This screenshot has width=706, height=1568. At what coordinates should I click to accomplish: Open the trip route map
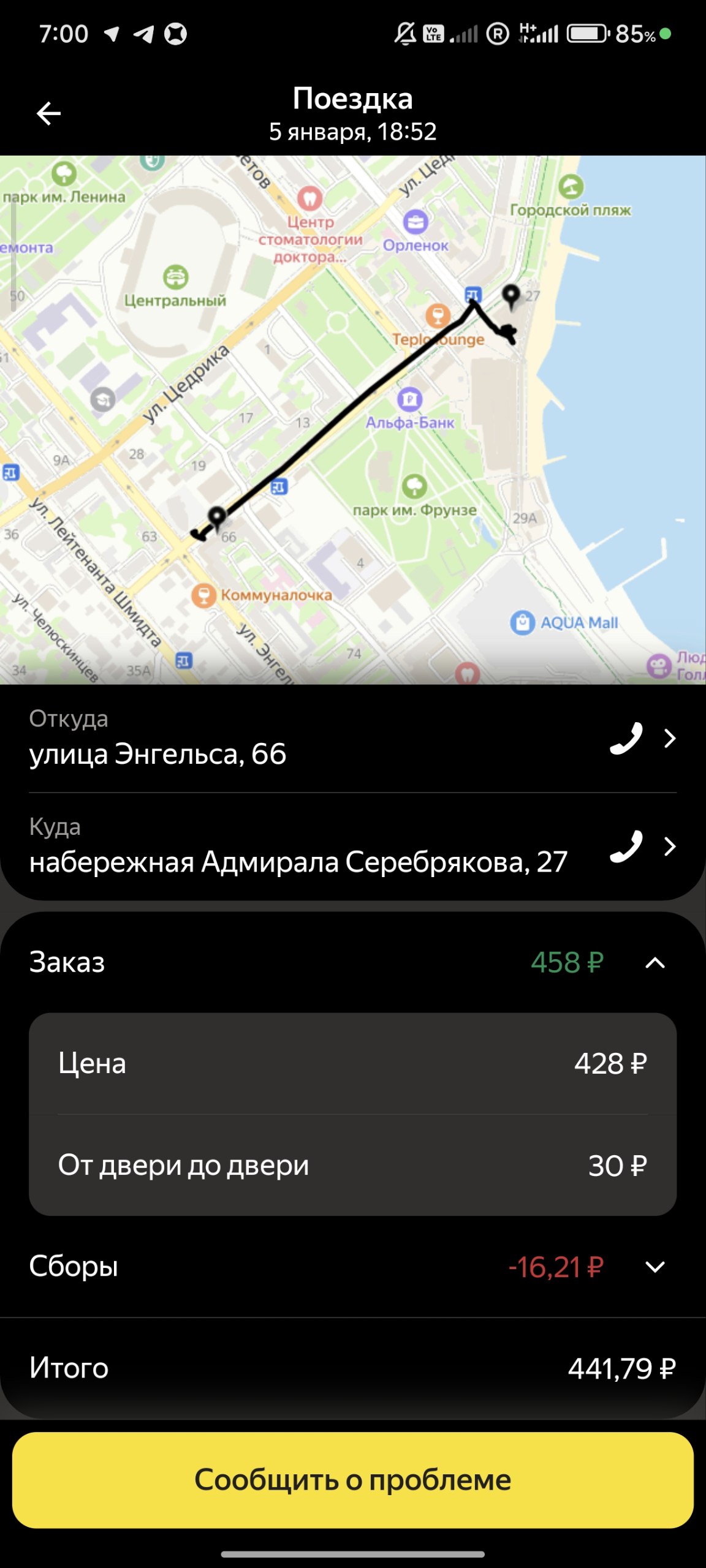pos(353,420)
